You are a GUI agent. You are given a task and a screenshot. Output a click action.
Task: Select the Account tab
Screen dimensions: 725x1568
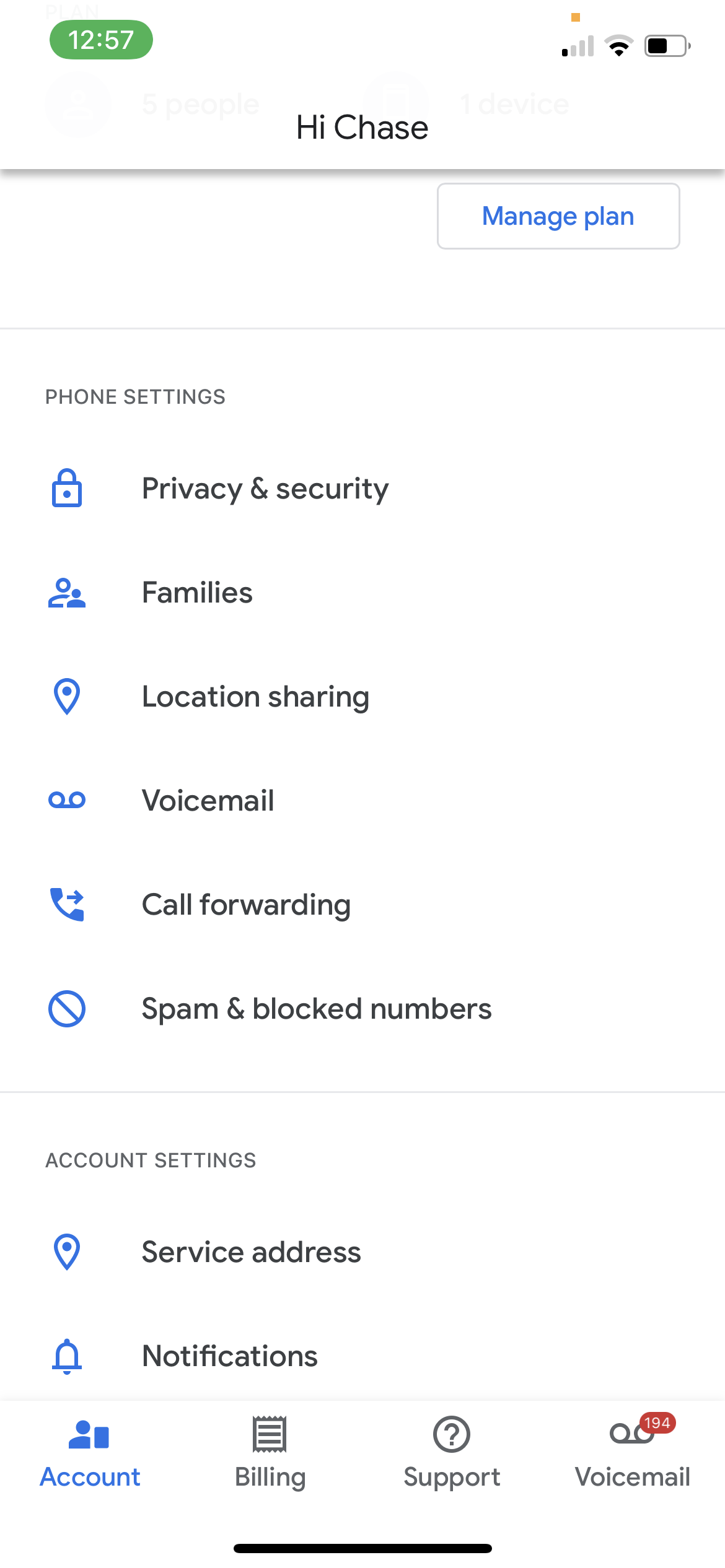90,1452
